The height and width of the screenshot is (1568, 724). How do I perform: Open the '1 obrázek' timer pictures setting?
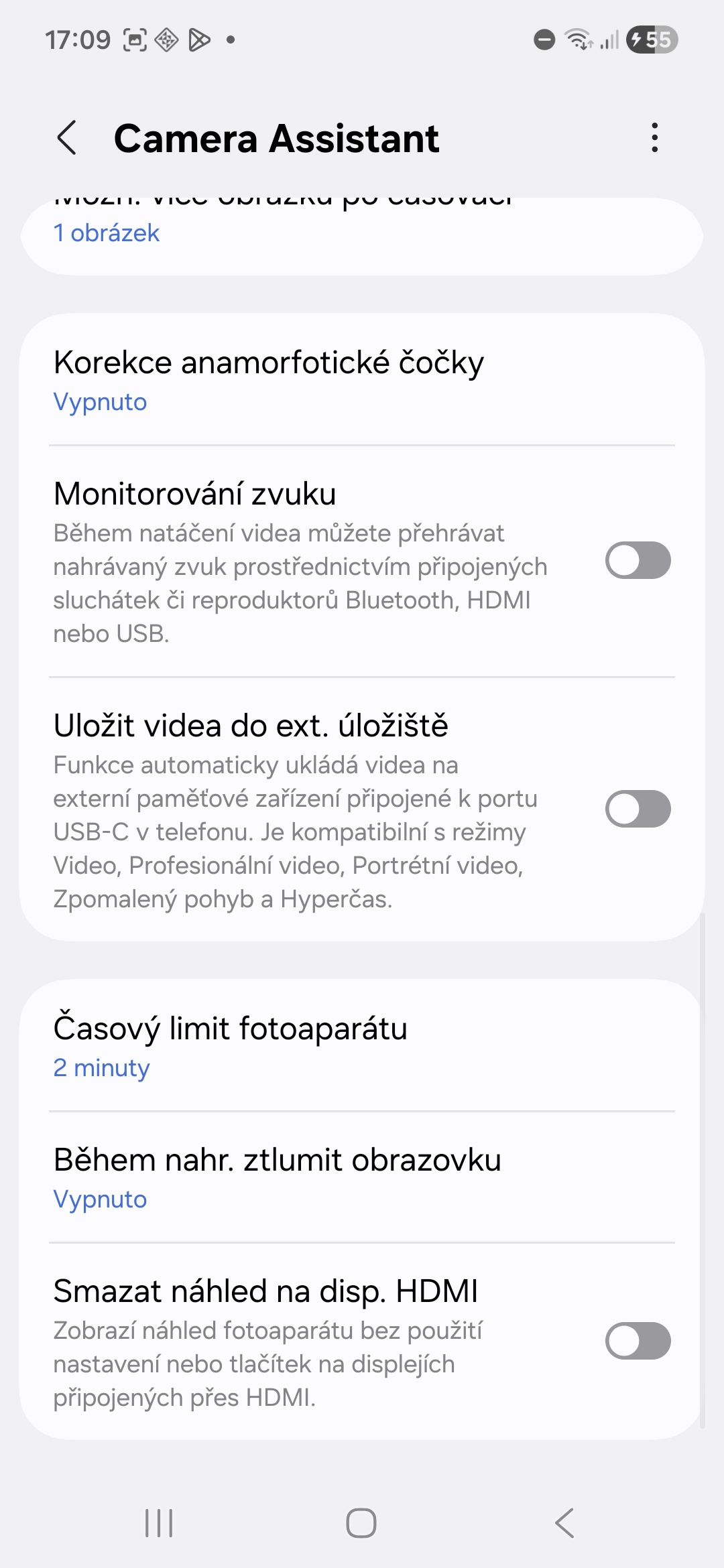[362, 233]
